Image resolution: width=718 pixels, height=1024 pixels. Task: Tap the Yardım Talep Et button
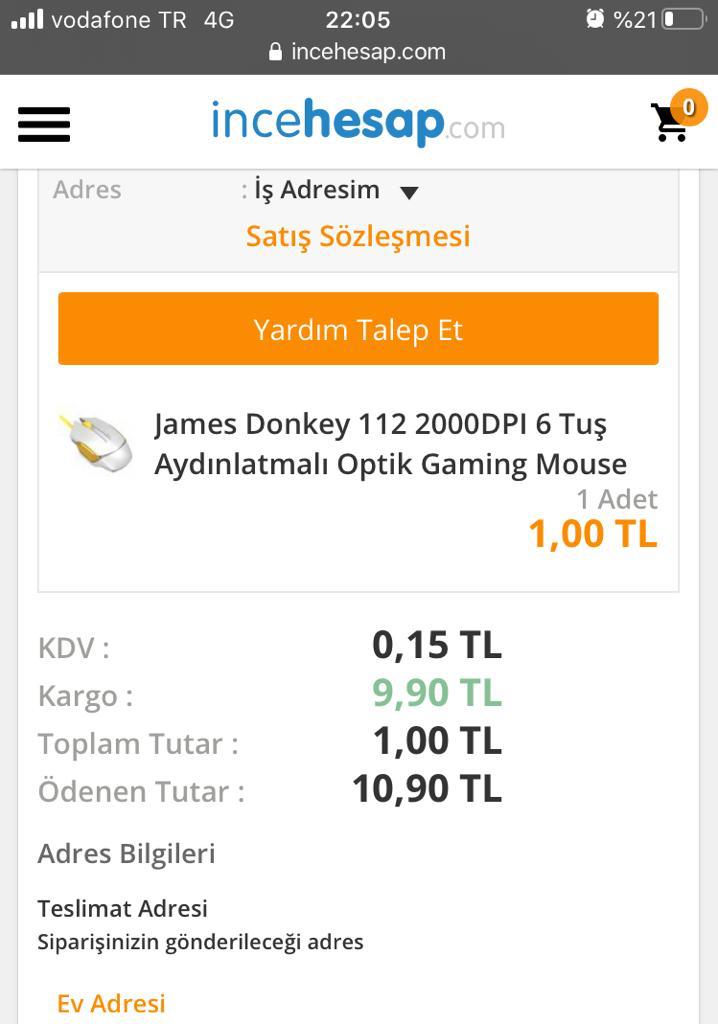click(x=358, y=329)
